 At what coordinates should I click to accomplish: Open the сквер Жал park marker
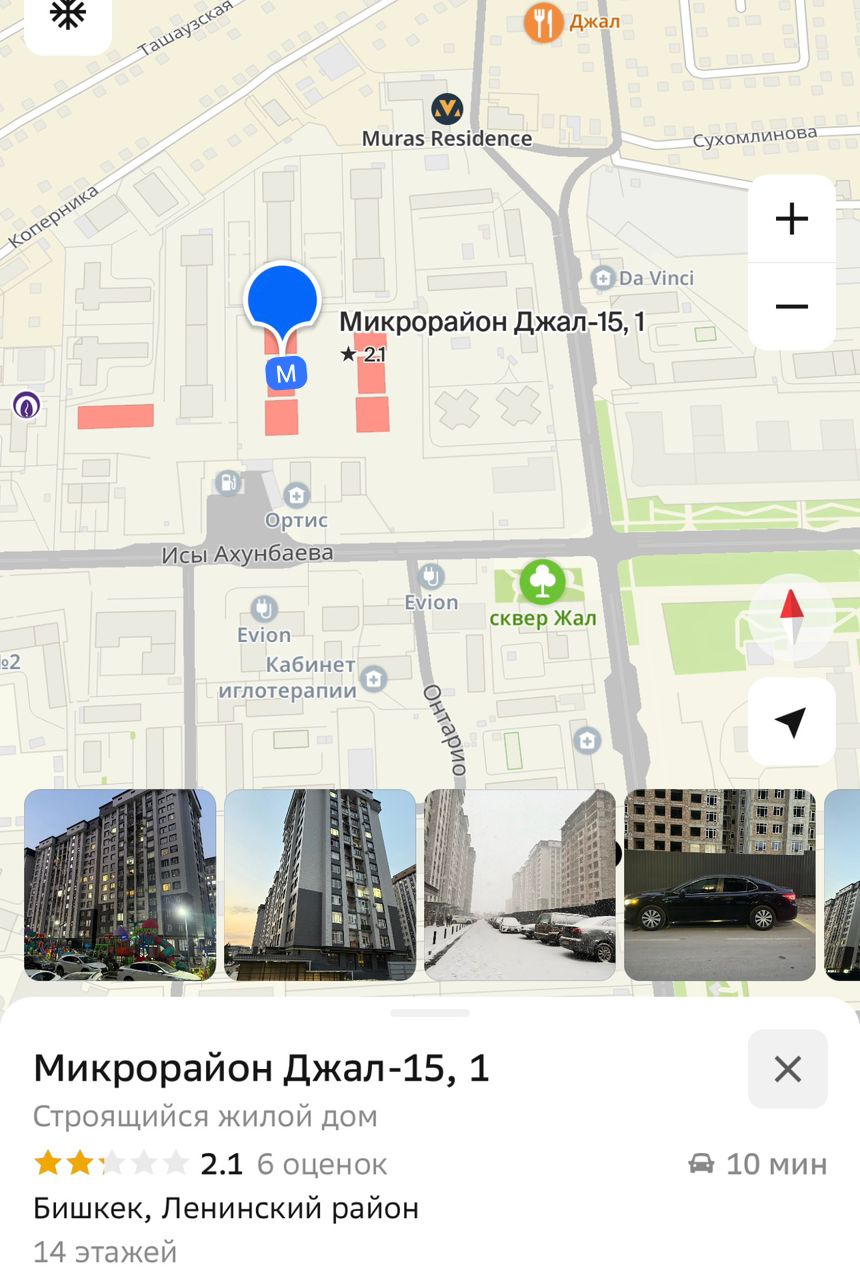[x=542, y=582]
